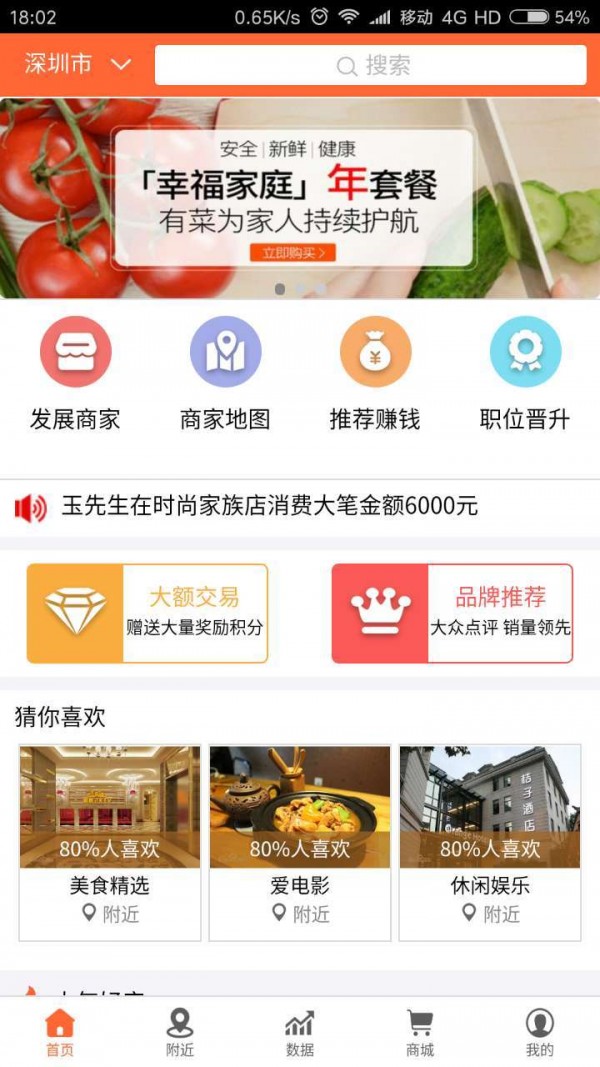
Task: Select the 美食精选 card
Action: (110, 842)
